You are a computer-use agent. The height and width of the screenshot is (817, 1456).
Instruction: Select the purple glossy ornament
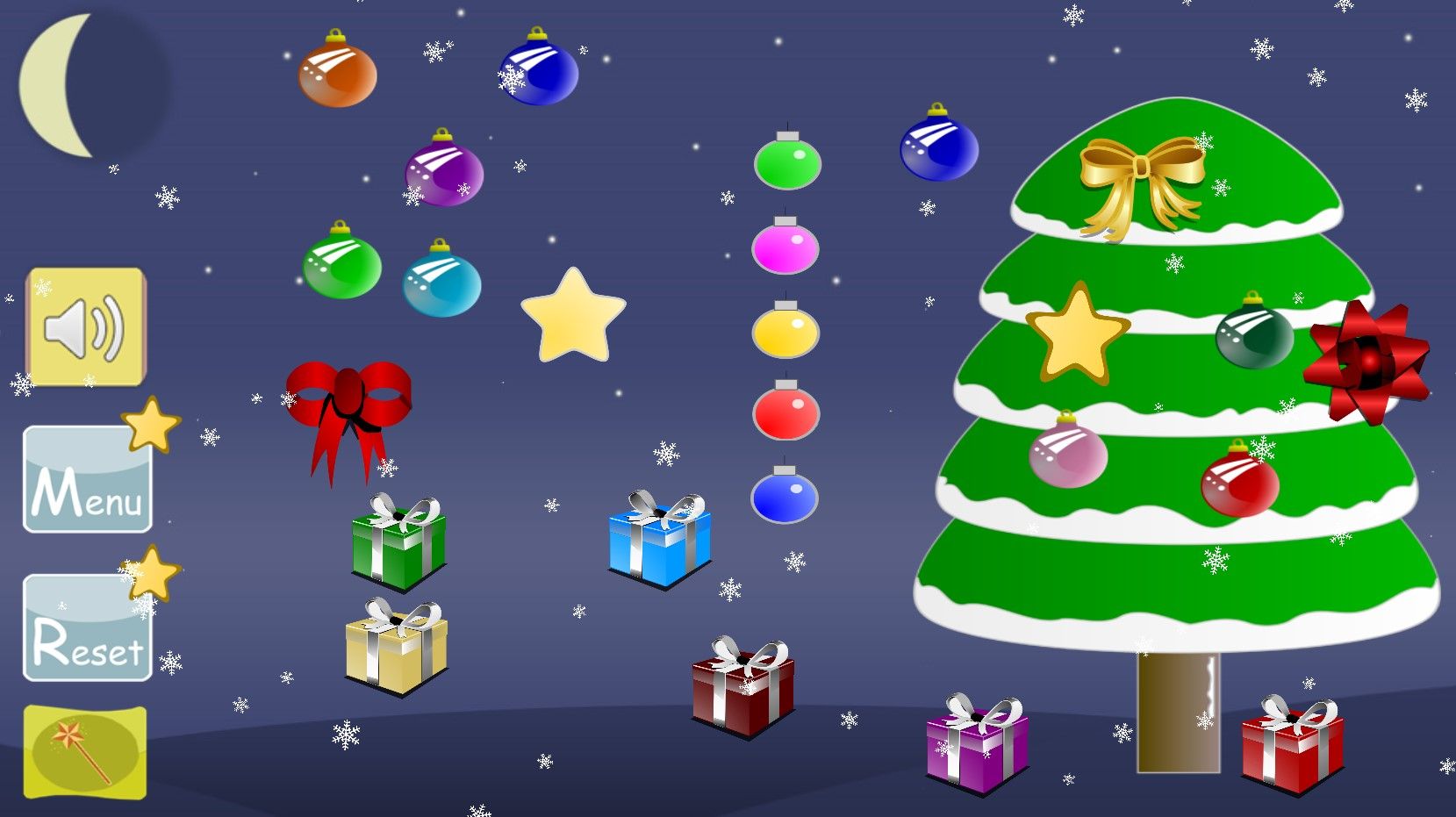[x=443, y=171]
